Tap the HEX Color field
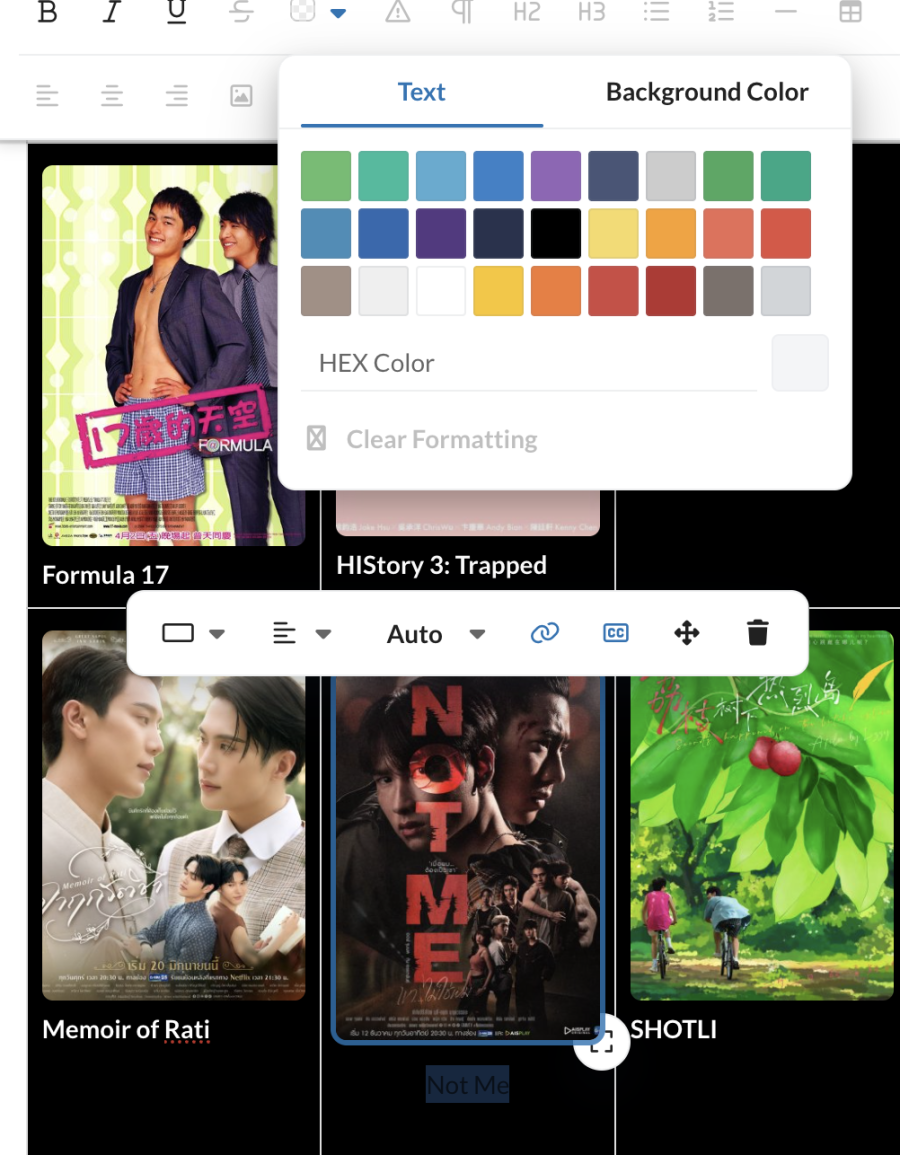The image size is (900, 1155). point(529,363)
